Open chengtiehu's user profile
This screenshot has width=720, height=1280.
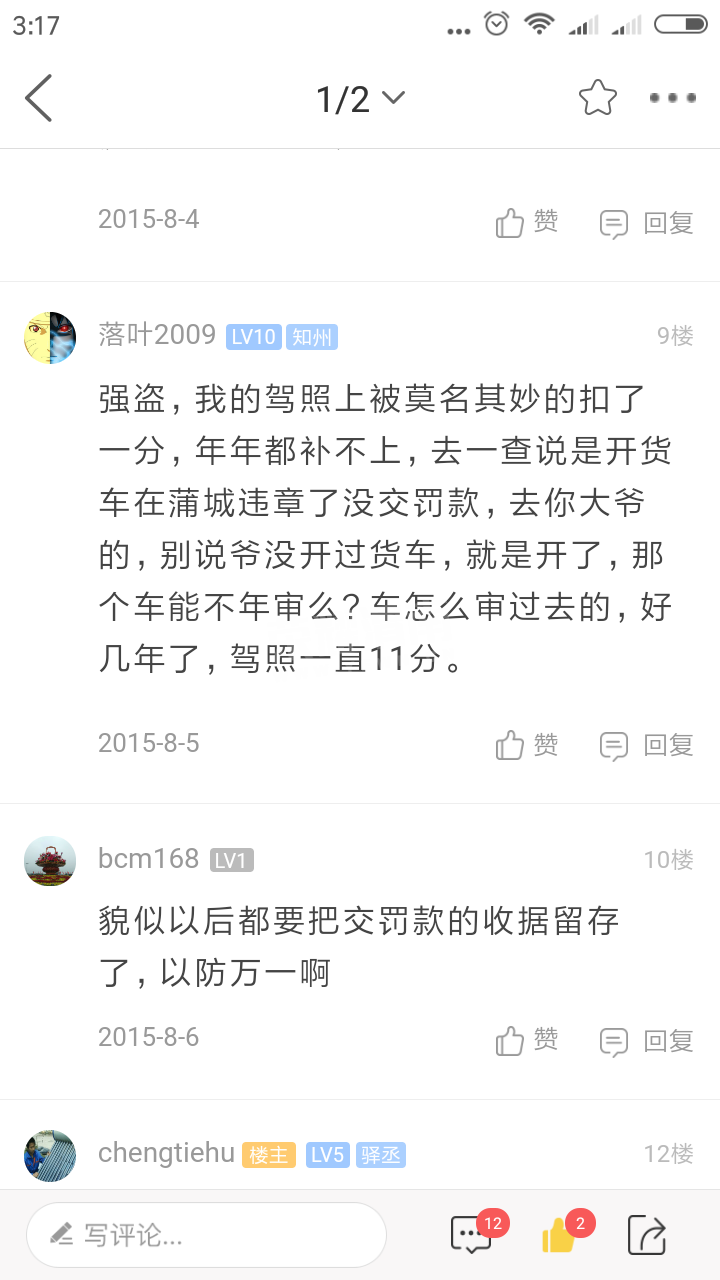point(50,1155)
